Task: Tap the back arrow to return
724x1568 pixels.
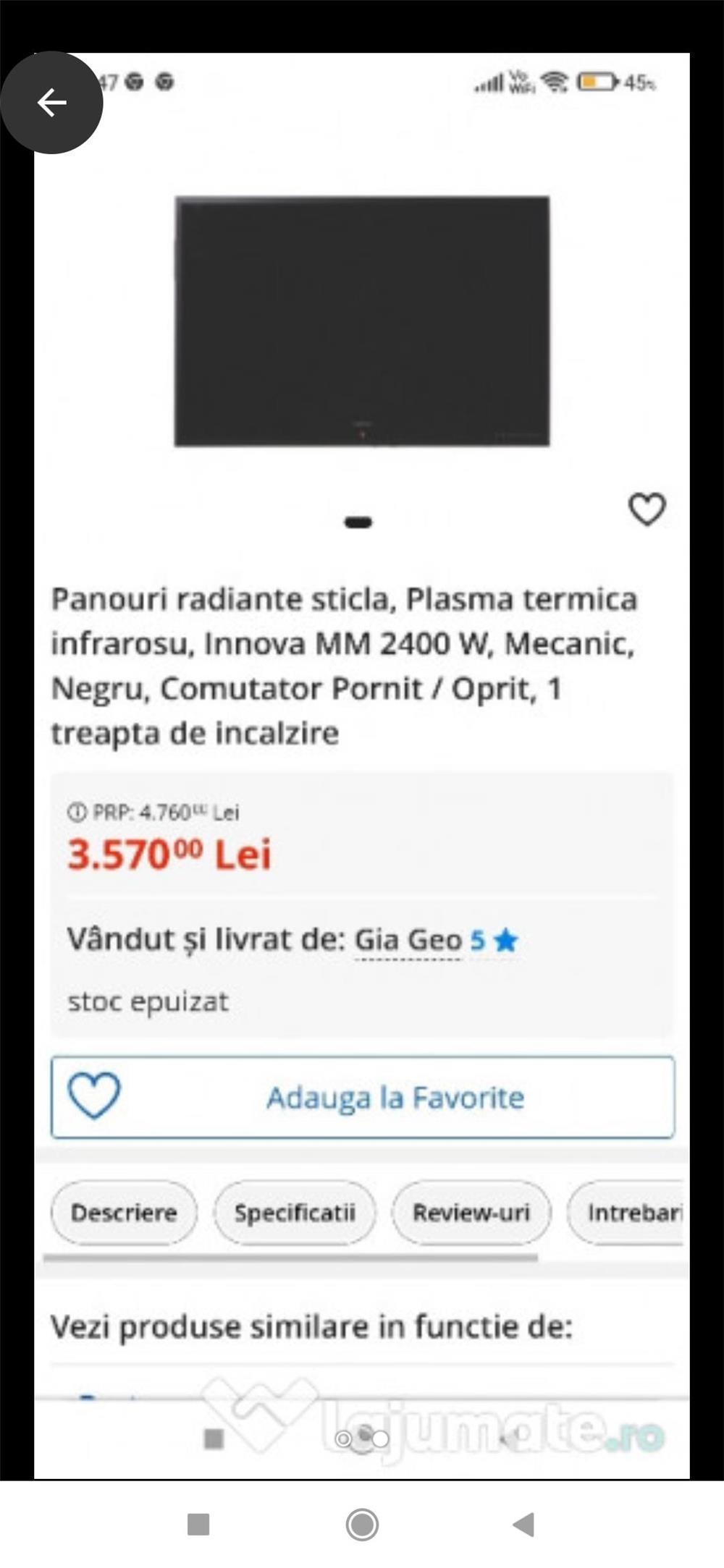Action: [51, 101]
